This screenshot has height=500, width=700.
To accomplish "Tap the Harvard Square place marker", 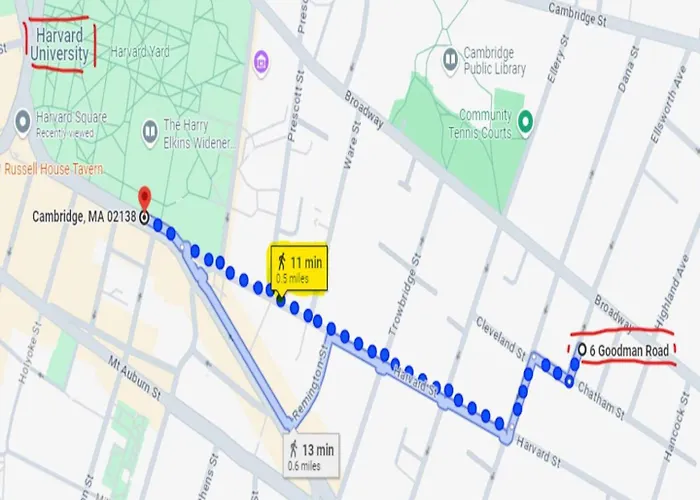I will coord(22,121).
